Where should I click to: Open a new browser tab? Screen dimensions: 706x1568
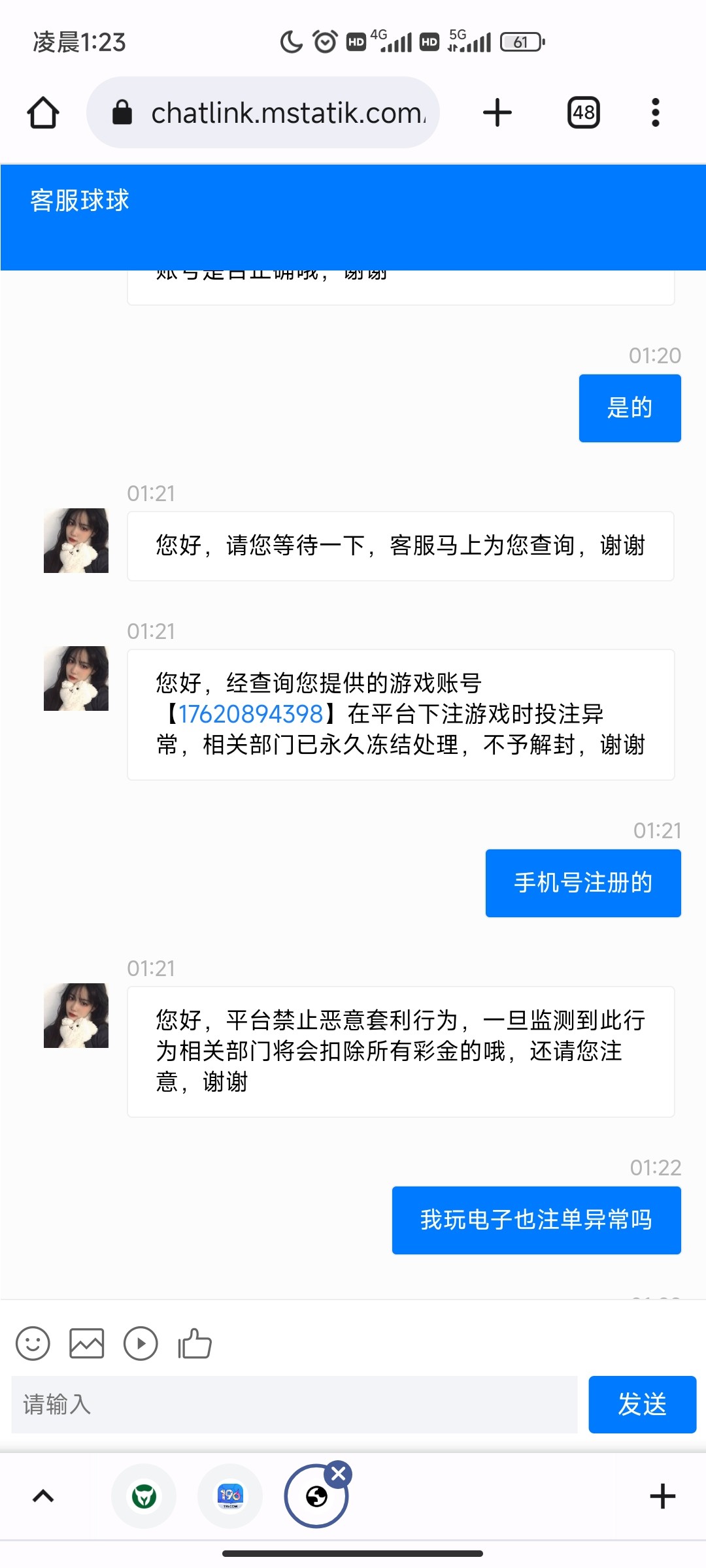(x=497, y=112)
